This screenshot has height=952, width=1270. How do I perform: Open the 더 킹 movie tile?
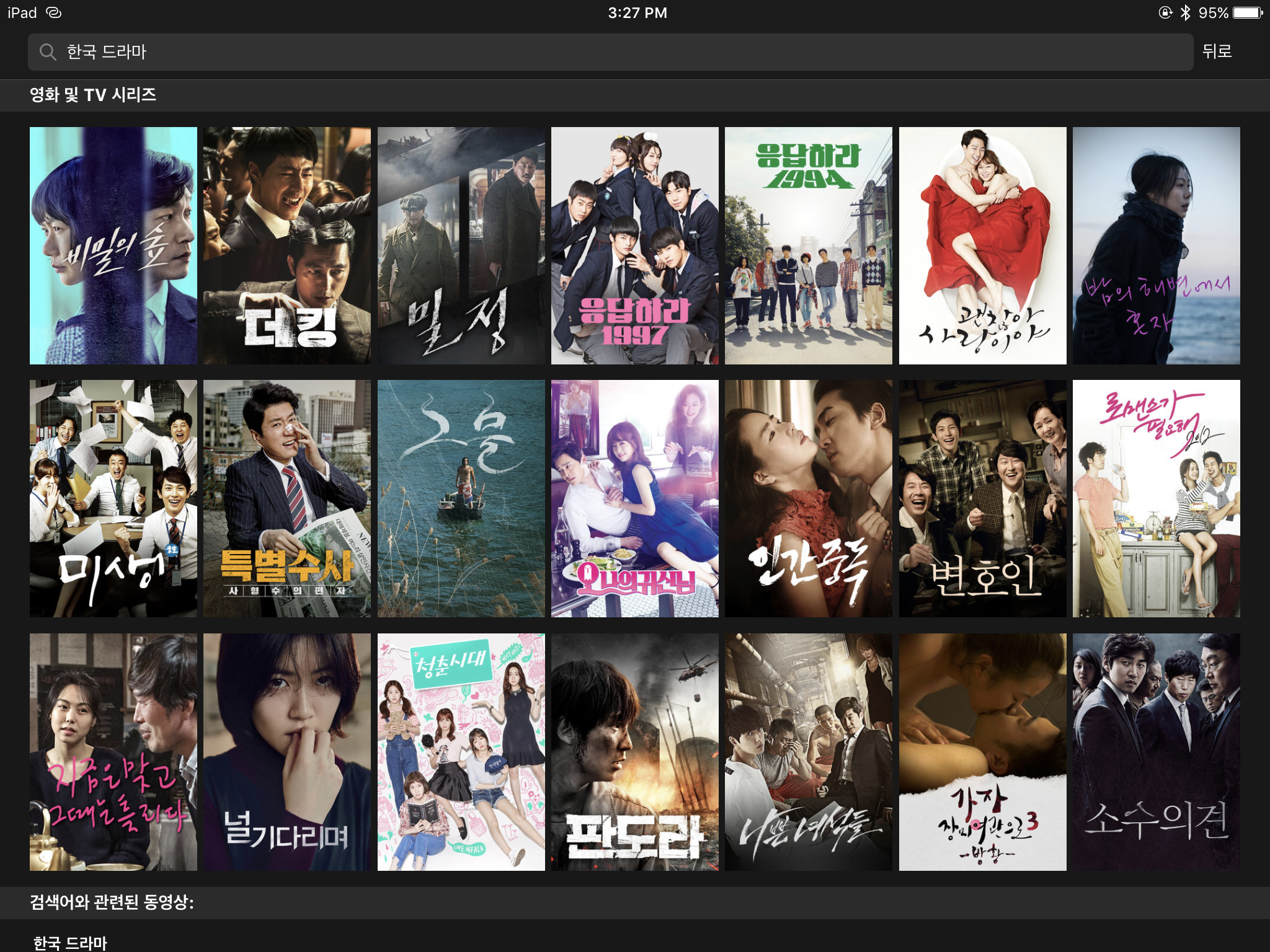click(x=287, y=245)
